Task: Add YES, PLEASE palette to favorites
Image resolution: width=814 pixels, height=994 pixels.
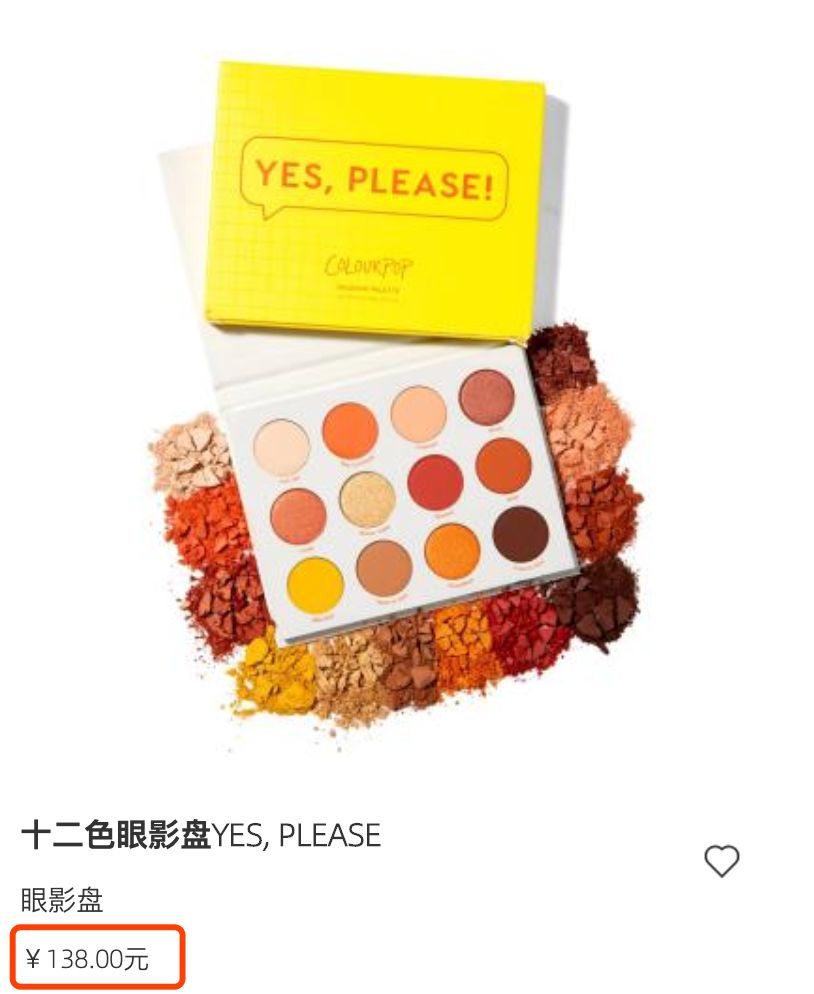Action: [x=721, y=861]
